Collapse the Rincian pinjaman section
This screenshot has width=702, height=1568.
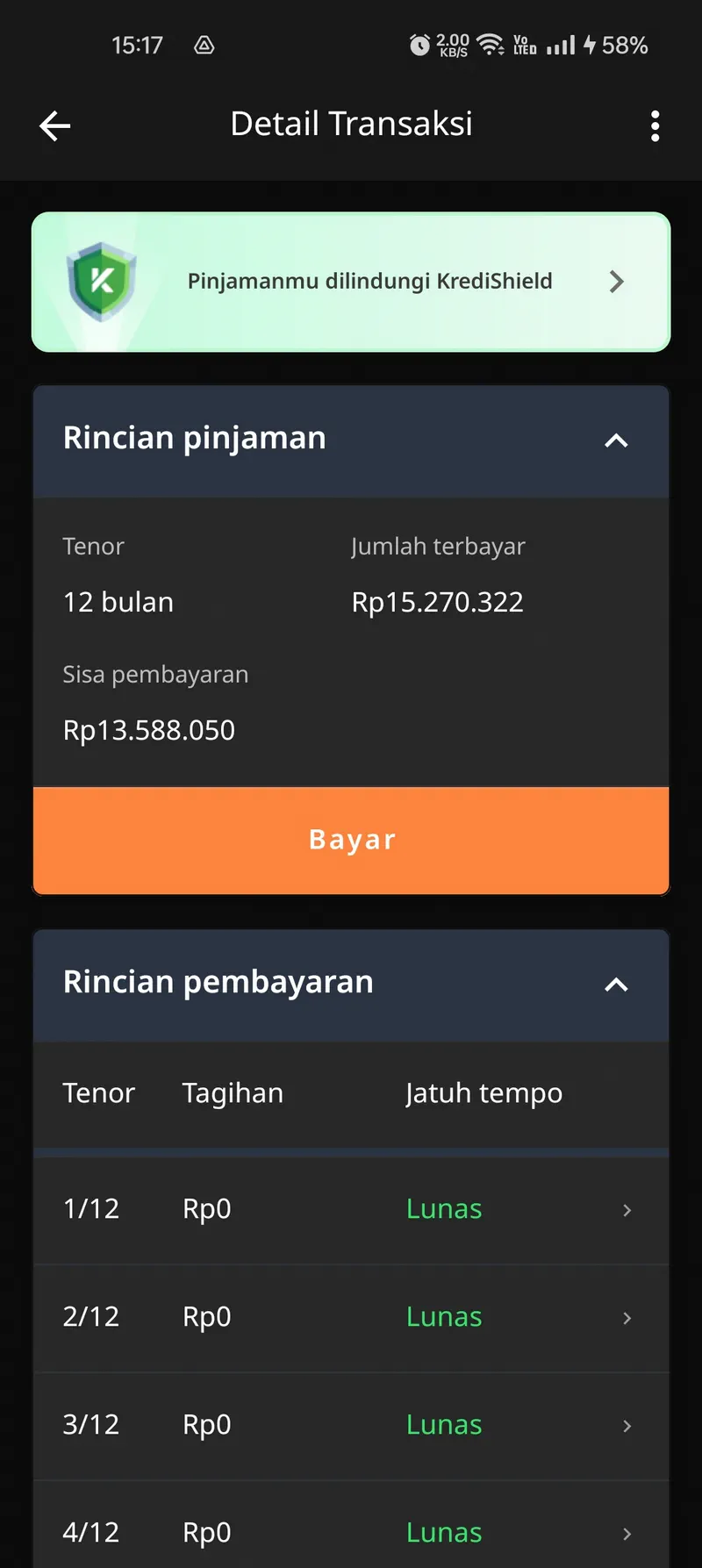click(617, 441)
